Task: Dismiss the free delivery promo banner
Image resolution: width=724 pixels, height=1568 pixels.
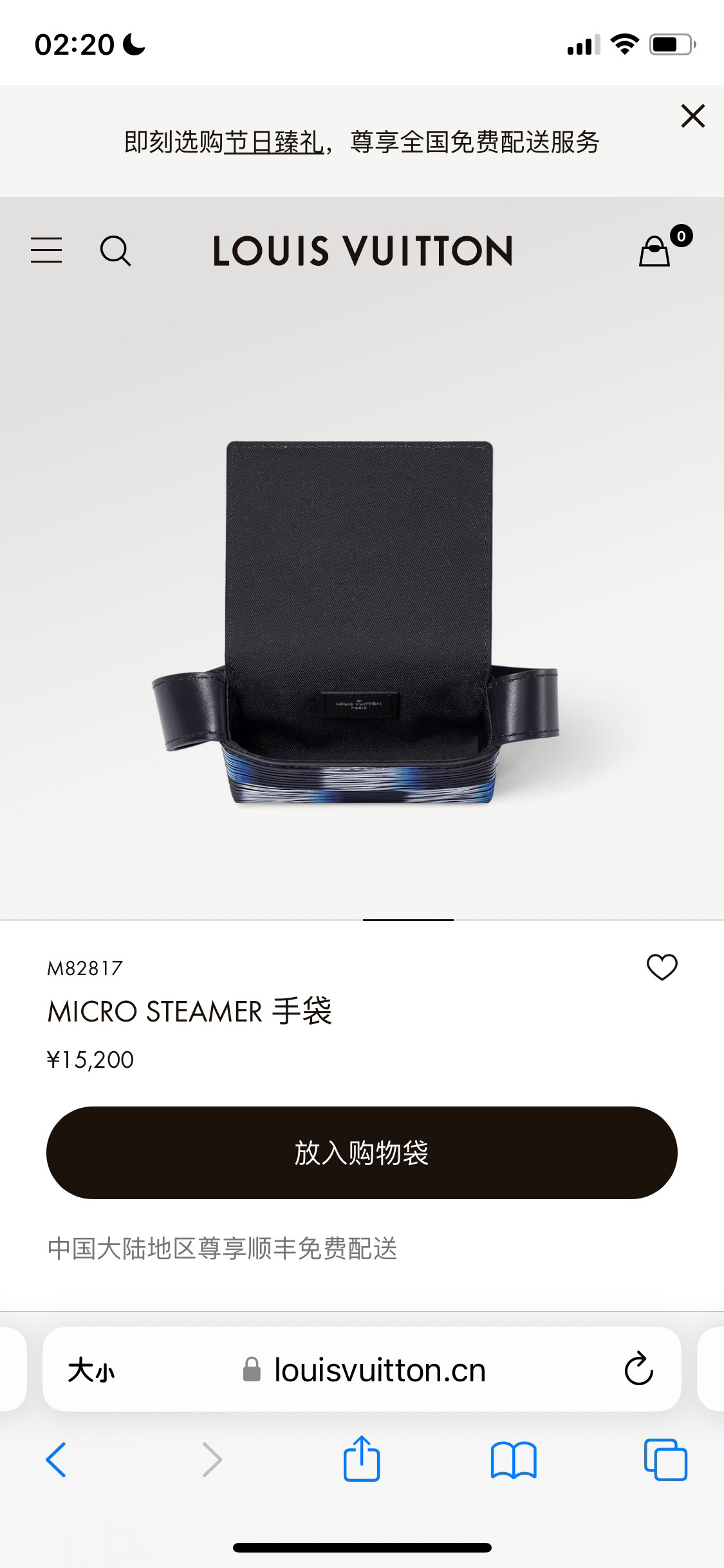Action: tap(692, 117)
